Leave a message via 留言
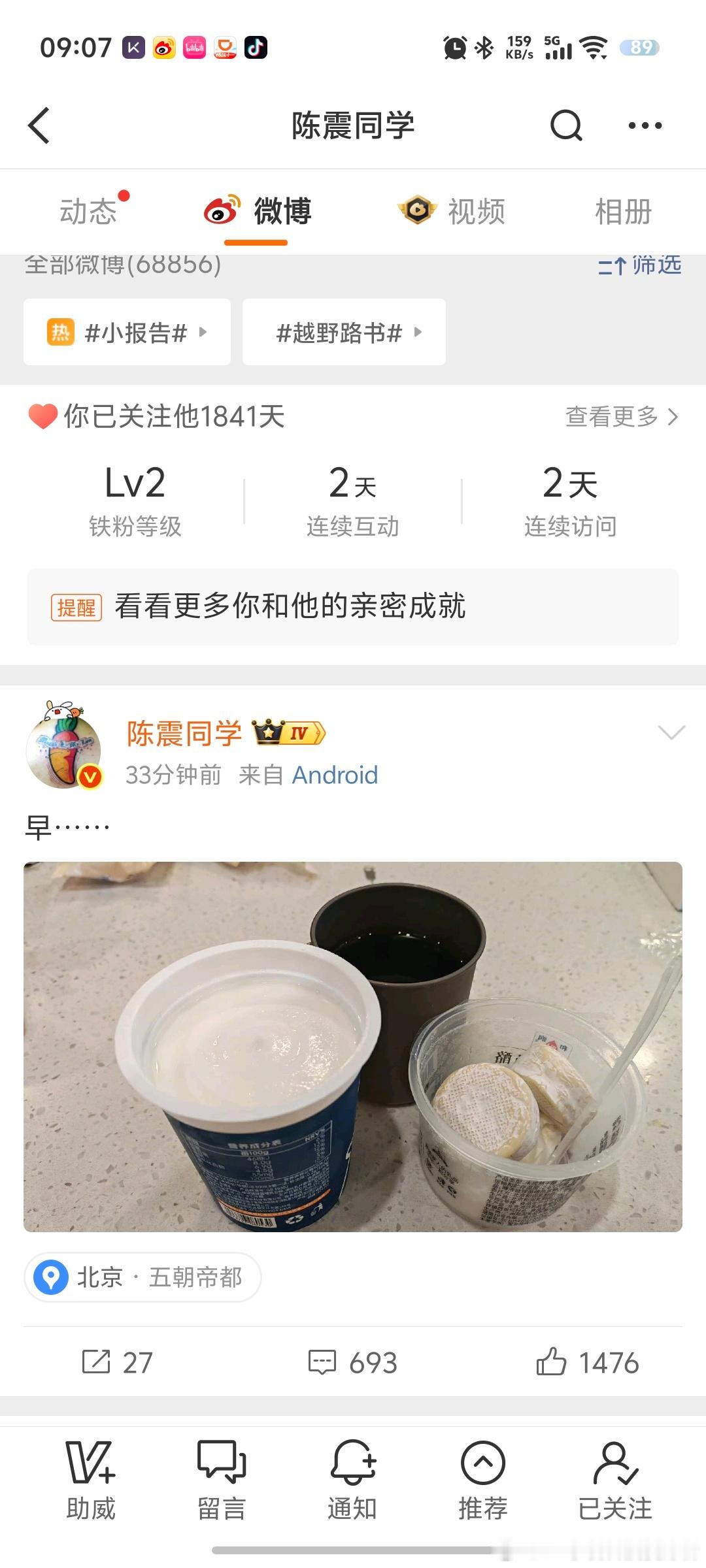Viewport: 706px width, 1568px height. tap(222, 1479)
